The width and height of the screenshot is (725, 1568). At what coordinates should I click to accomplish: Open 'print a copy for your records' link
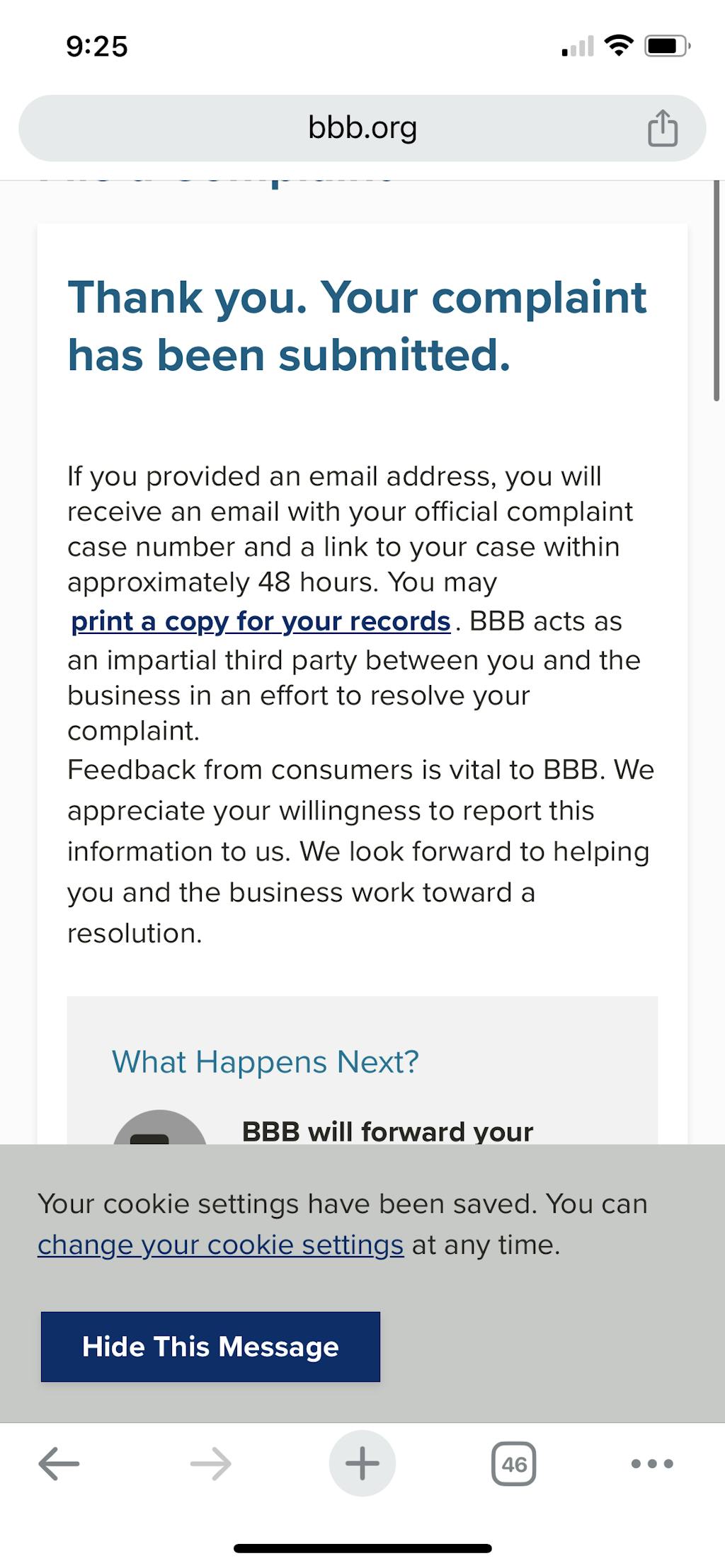click(x=261, y=621)
